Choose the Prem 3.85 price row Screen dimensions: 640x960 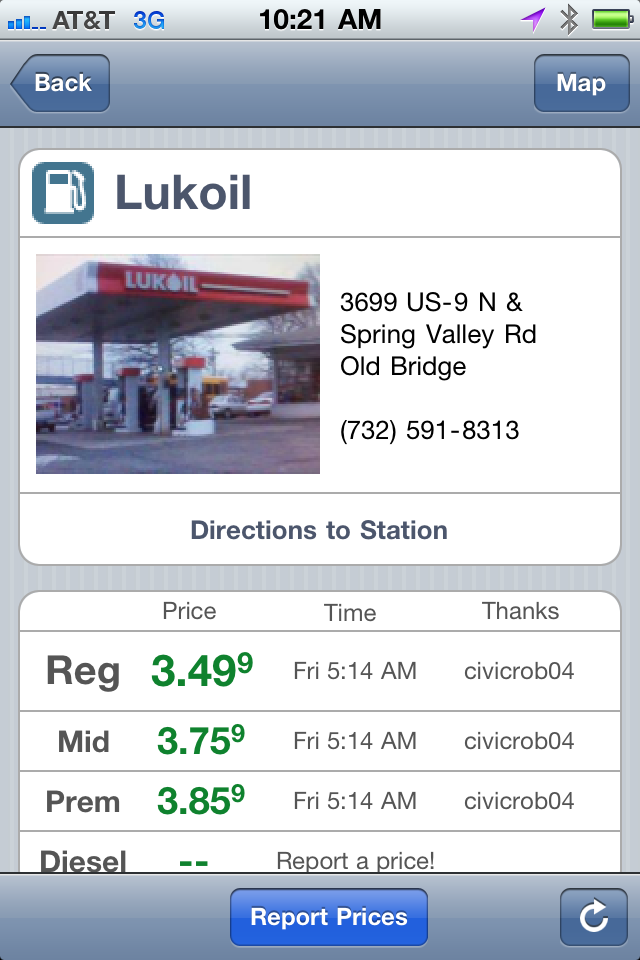pyautogui.click(x=319, y=801)
